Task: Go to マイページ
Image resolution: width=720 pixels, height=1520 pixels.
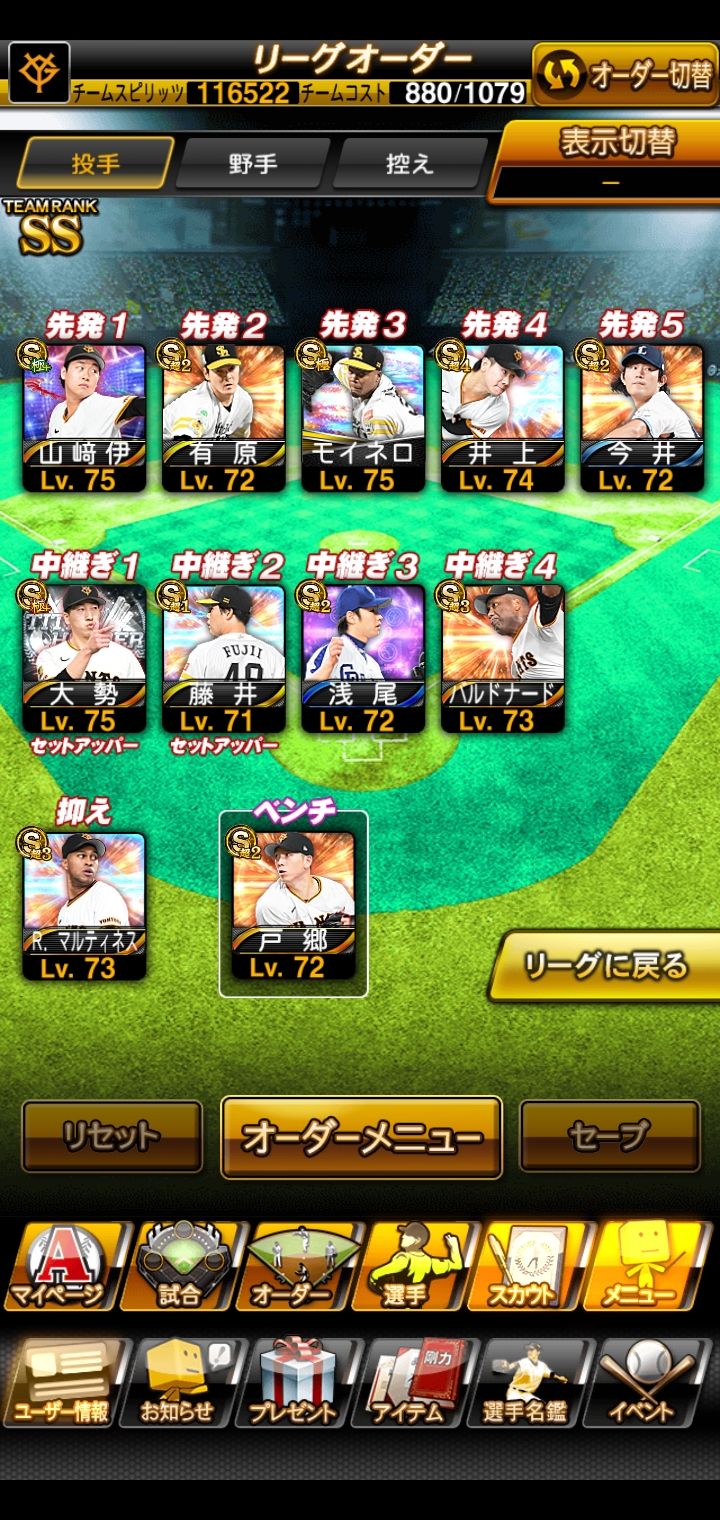Action: [x=58, y=1265]
